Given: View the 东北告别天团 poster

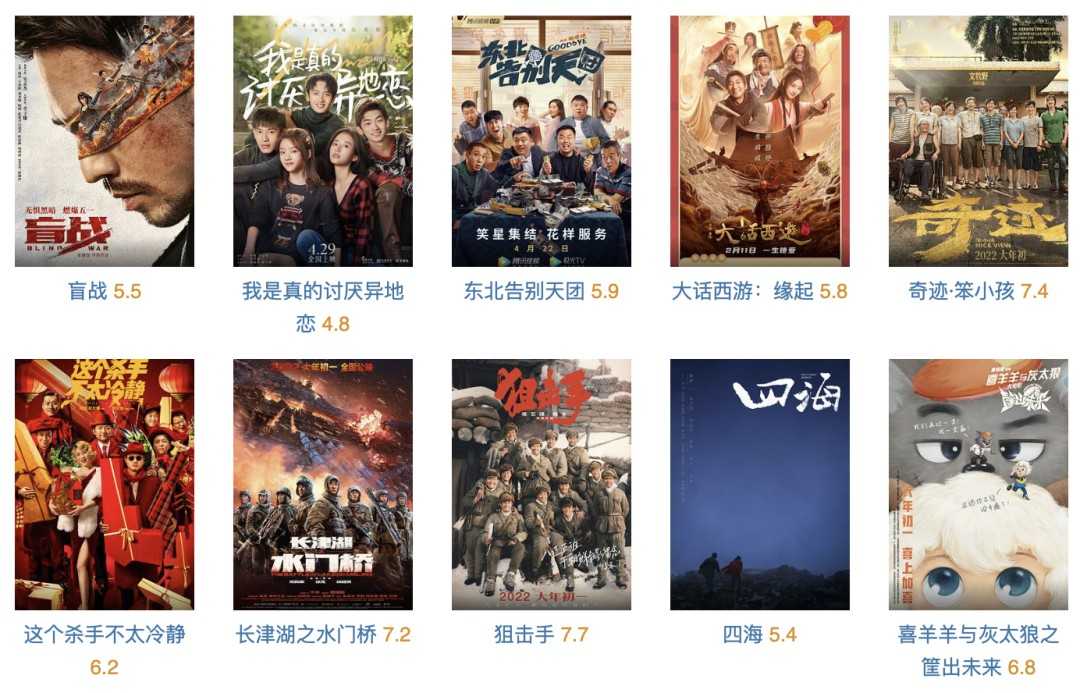Looking at the screenshot, I should pyautogui.click(x=541, y=141).
